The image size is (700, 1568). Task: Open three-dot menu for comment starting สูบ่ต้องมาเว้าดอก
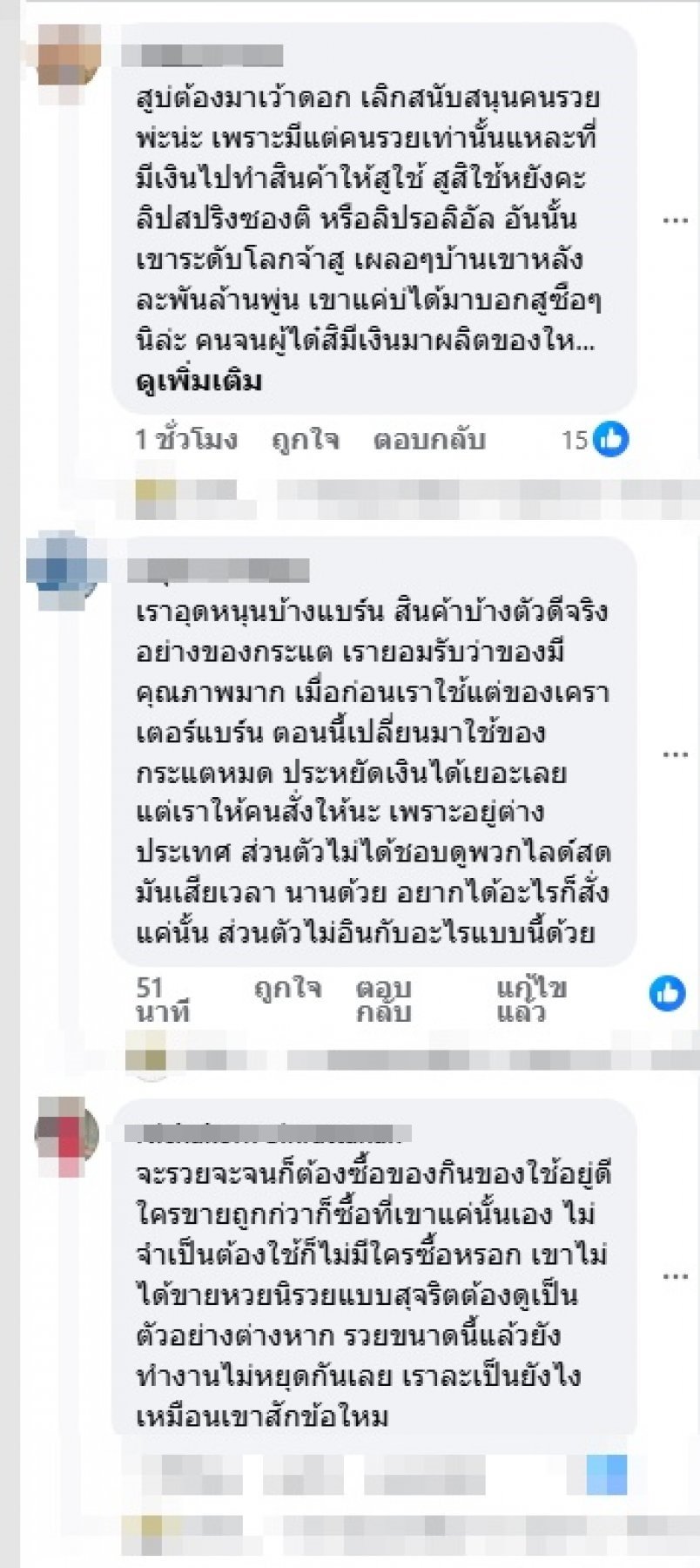click(676, 220)
